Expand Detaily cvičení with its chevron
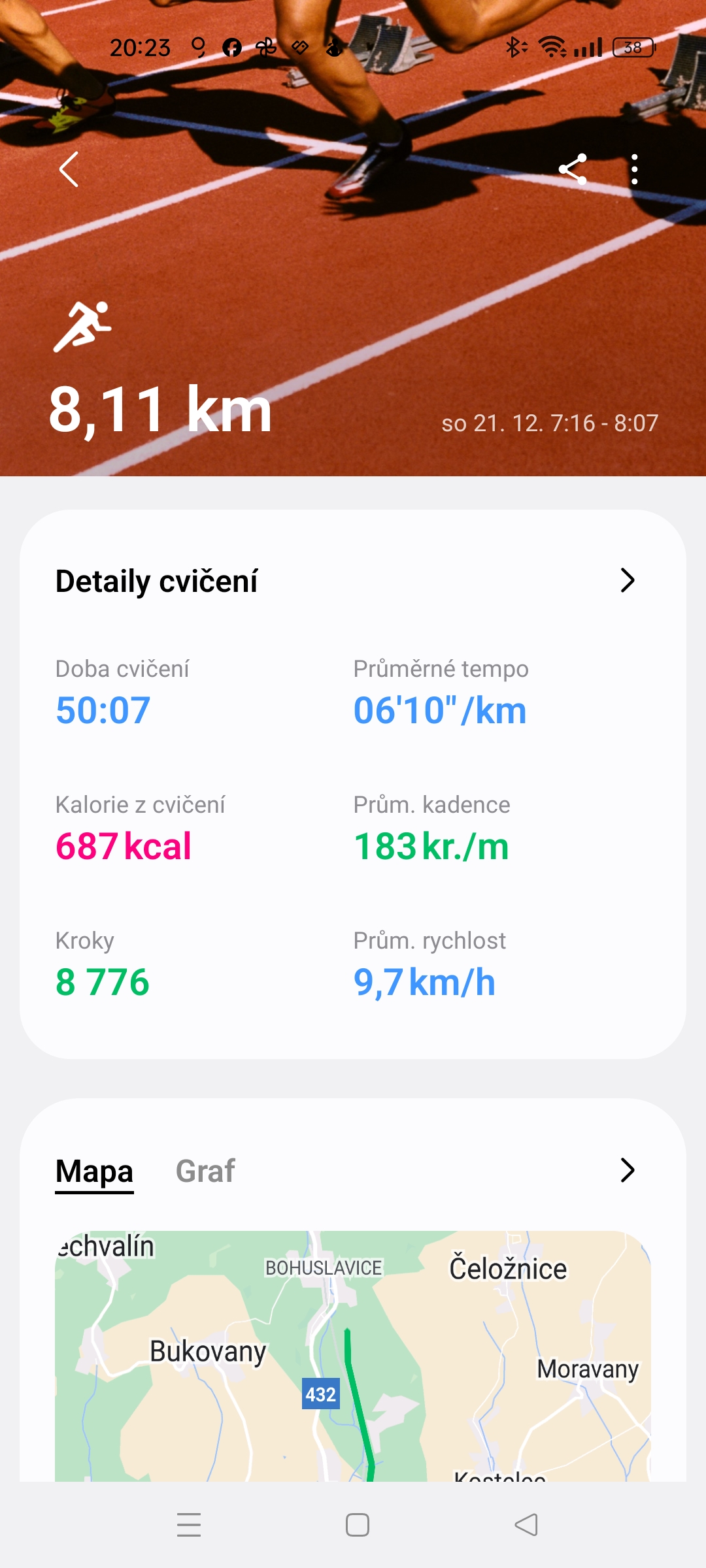The height and width of the screenshot is (1568, 706). coord(627,580)
